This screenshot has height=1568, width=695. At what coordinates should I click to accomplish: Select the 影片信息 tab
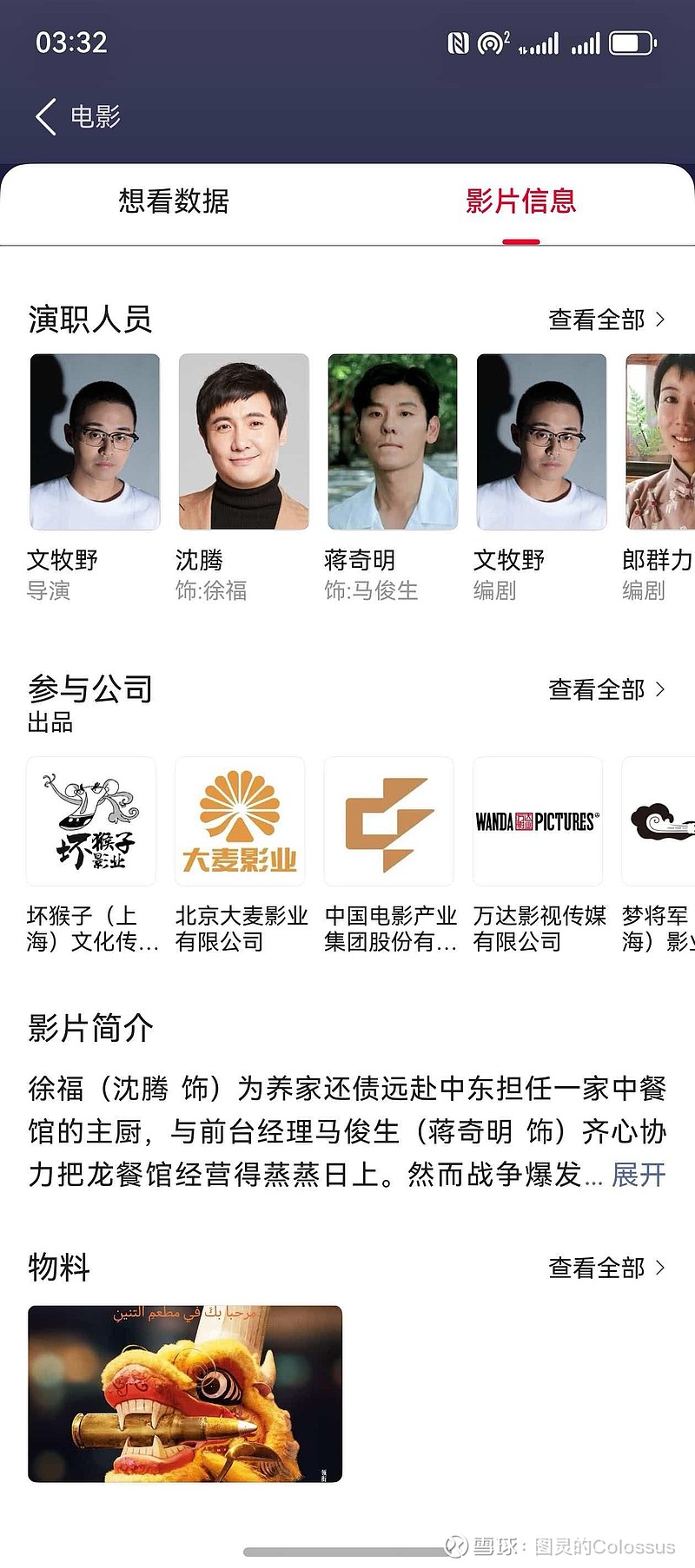(x=522, y=201)
